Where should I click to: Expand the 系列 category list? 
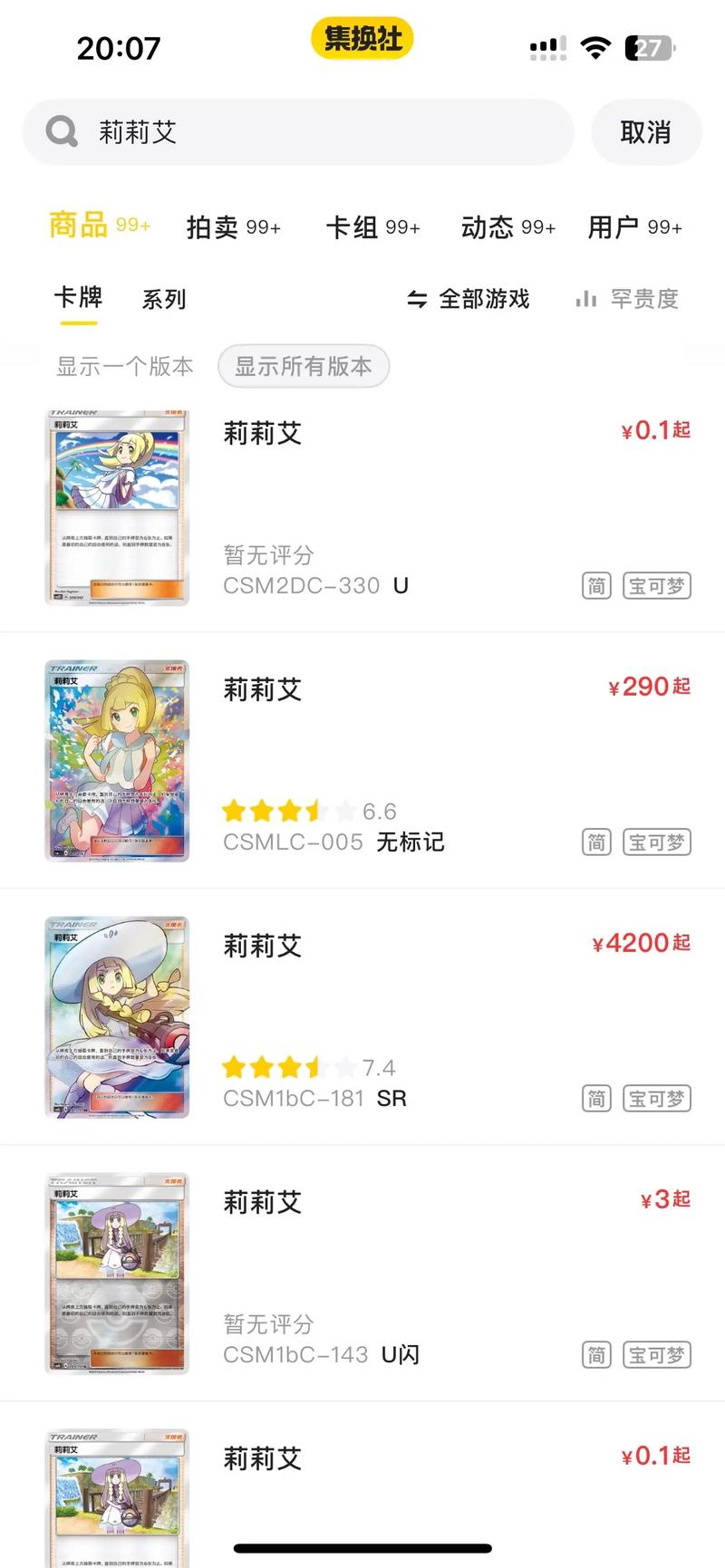coord(163,298)
